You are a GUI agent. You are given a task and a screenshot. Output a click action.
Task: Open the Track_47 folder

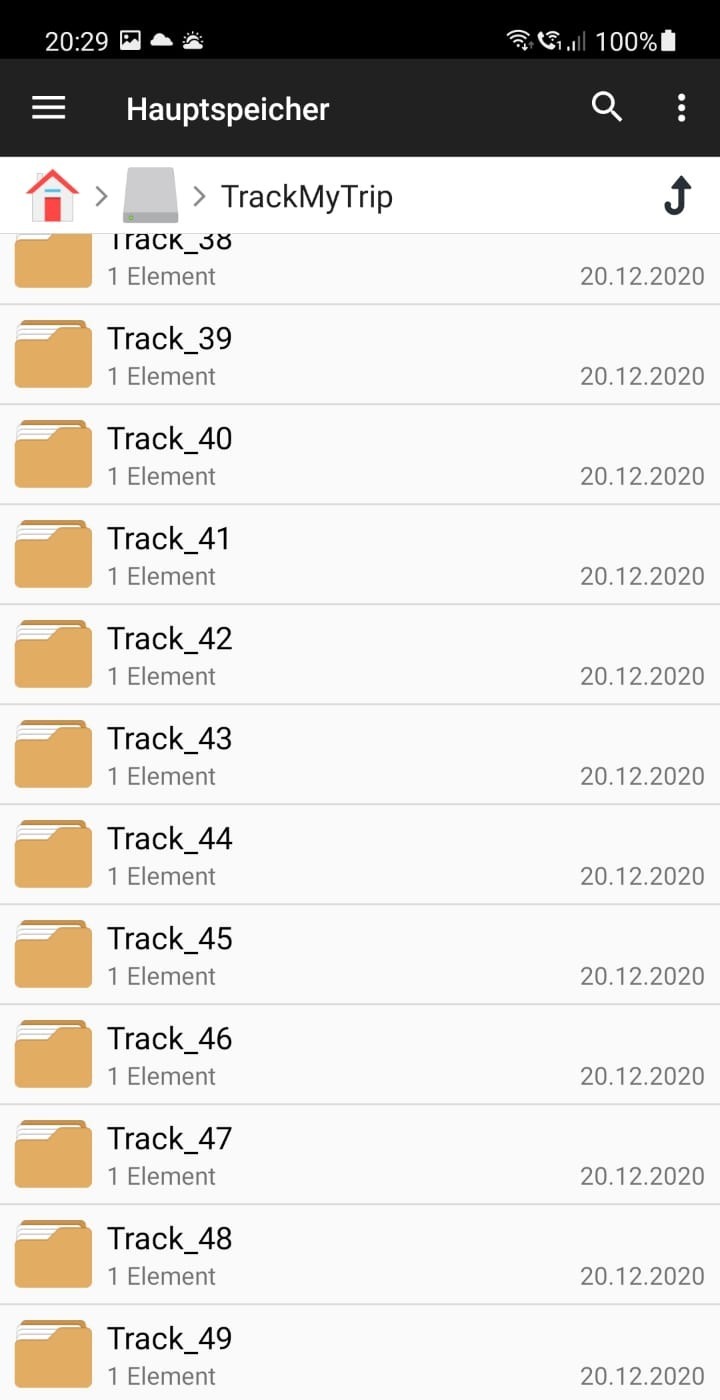pyautogui.click(x=360, y=1155)
